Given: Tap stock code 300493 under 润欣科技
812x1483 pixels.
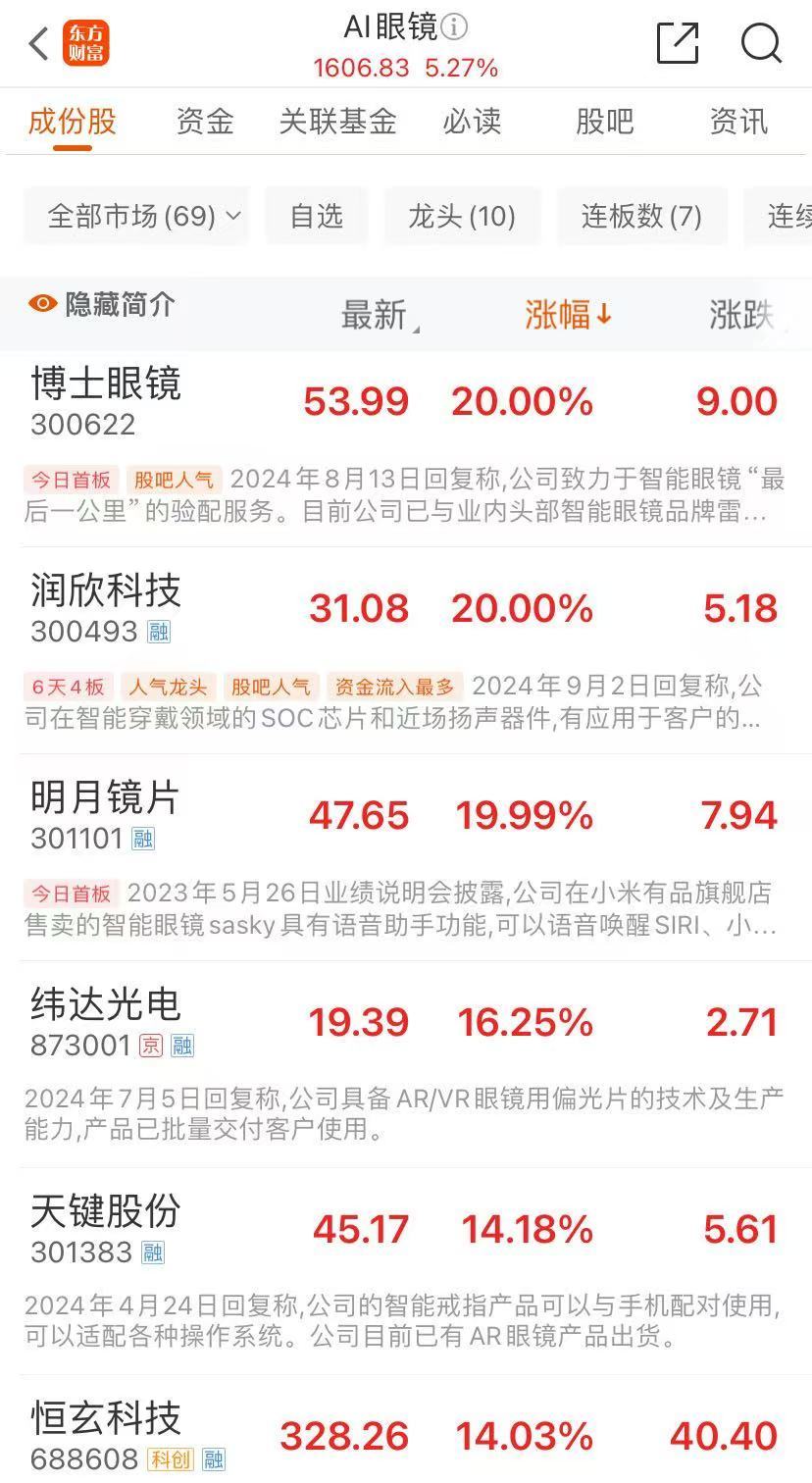Looking at the screenshot, I should (82, 632).
